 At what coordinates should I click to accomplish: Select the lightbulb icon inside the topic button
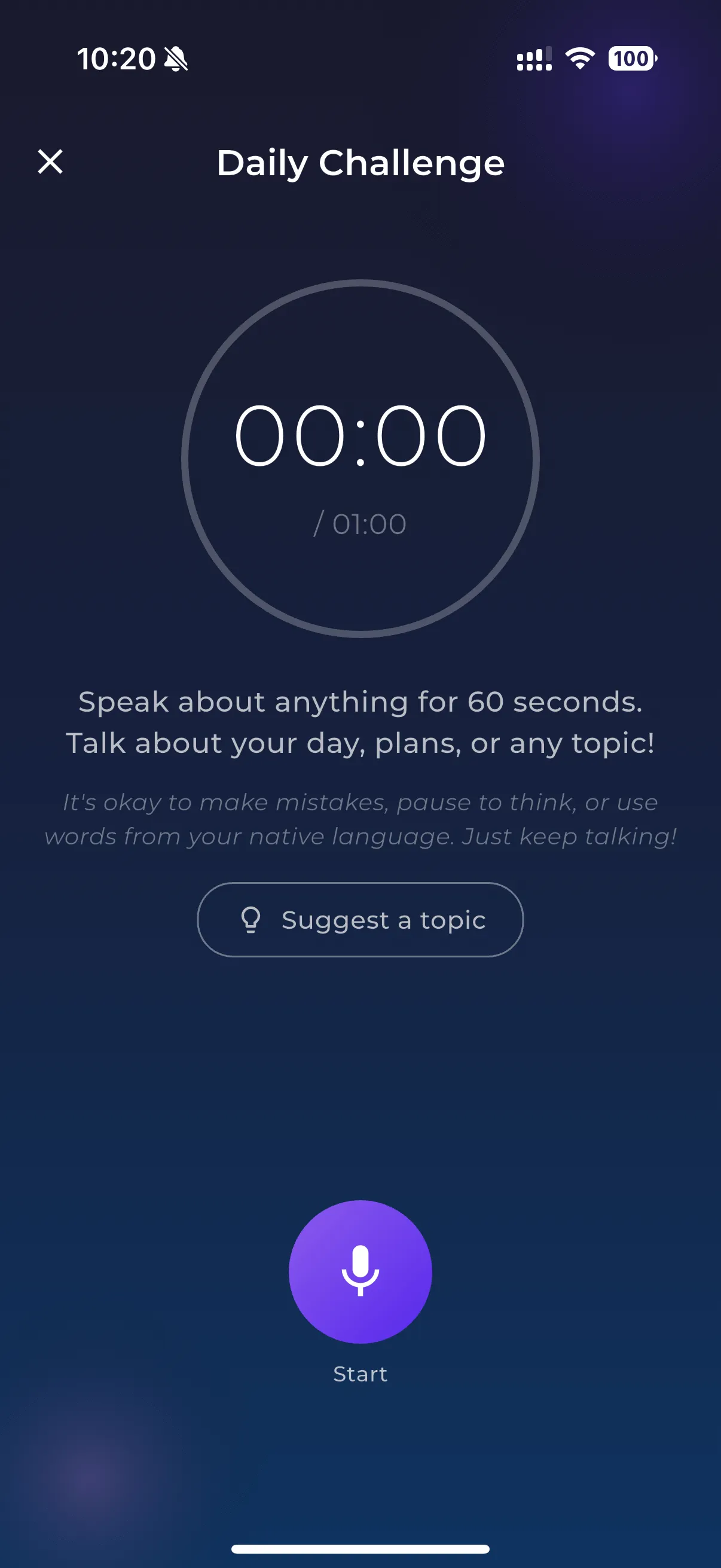tap(251, 920)
